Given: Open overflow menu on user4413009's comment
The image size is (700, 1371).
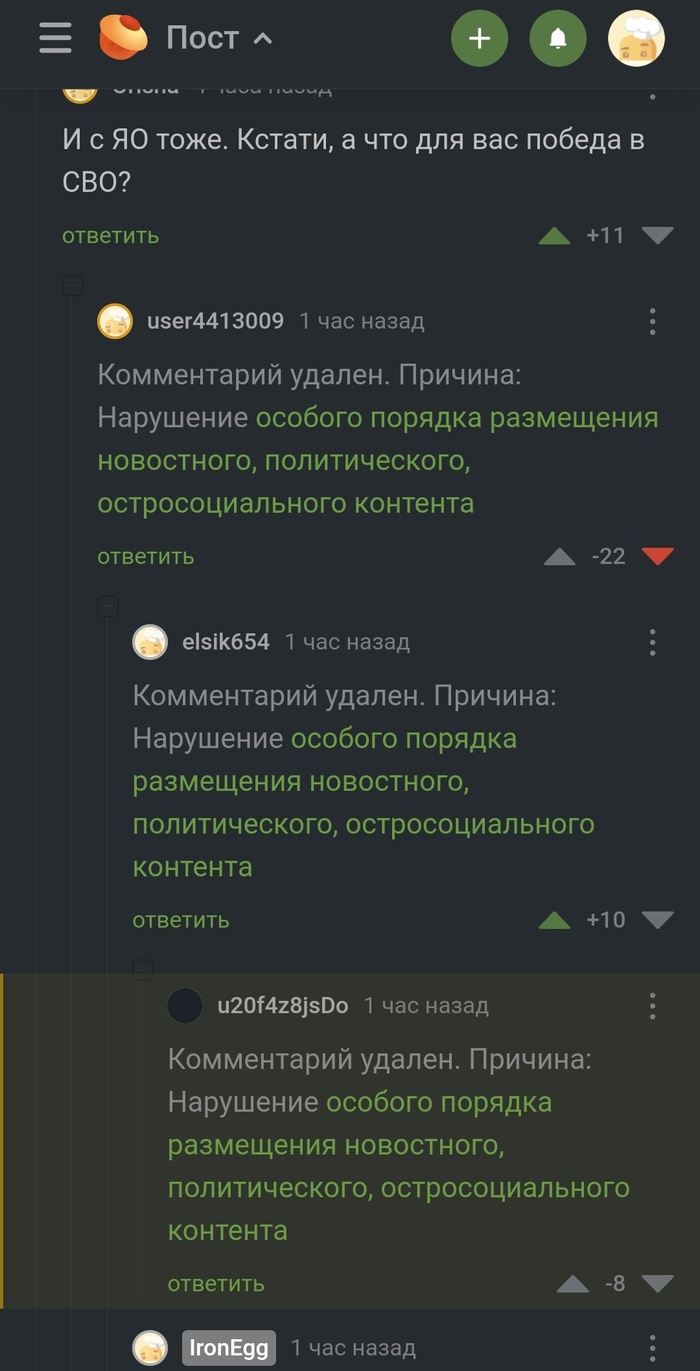Looking at the screenshot, I should [x=652, y=321].
